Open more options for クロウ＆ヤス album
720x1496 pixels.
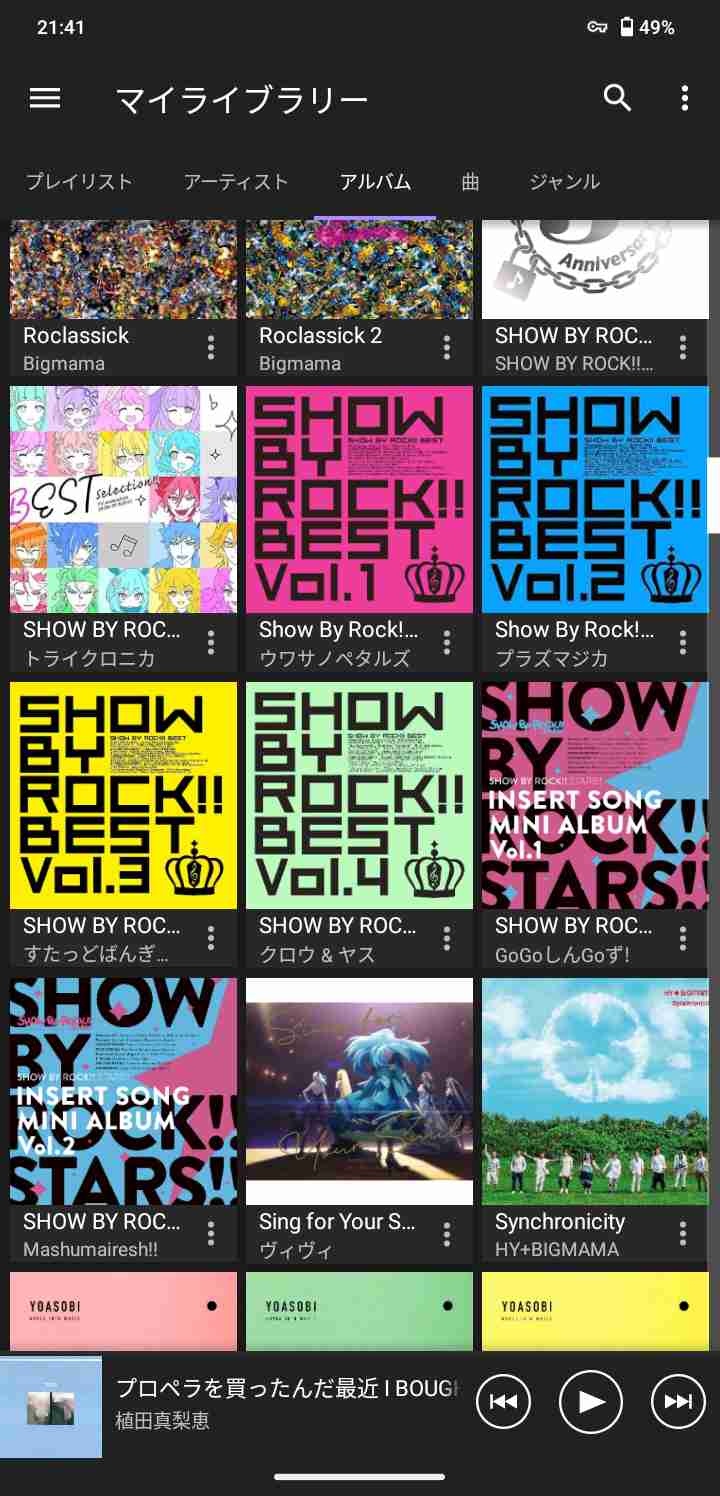coord(447,938)
